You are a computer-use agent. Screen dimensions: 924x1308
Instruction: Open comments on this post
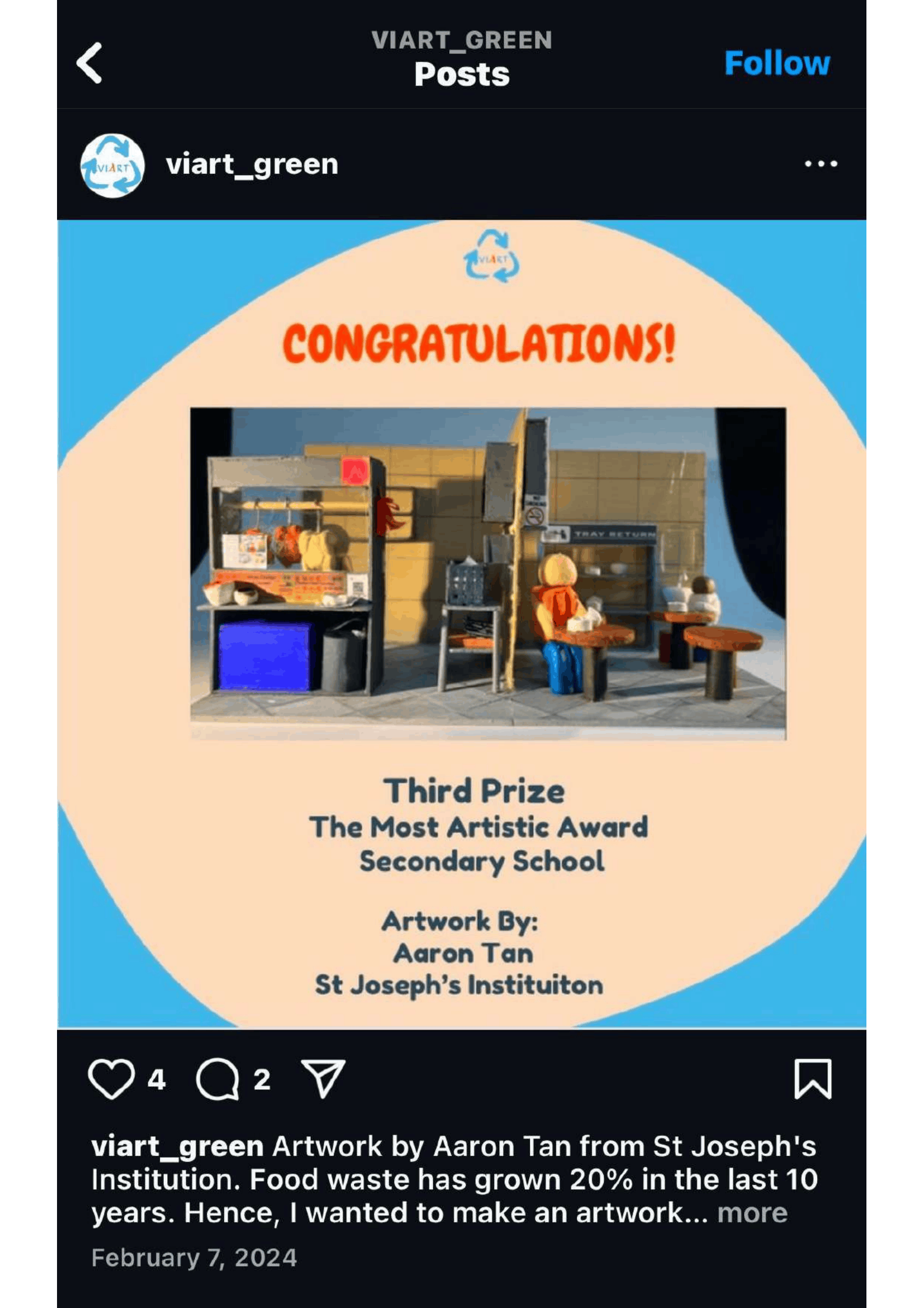217,1078
